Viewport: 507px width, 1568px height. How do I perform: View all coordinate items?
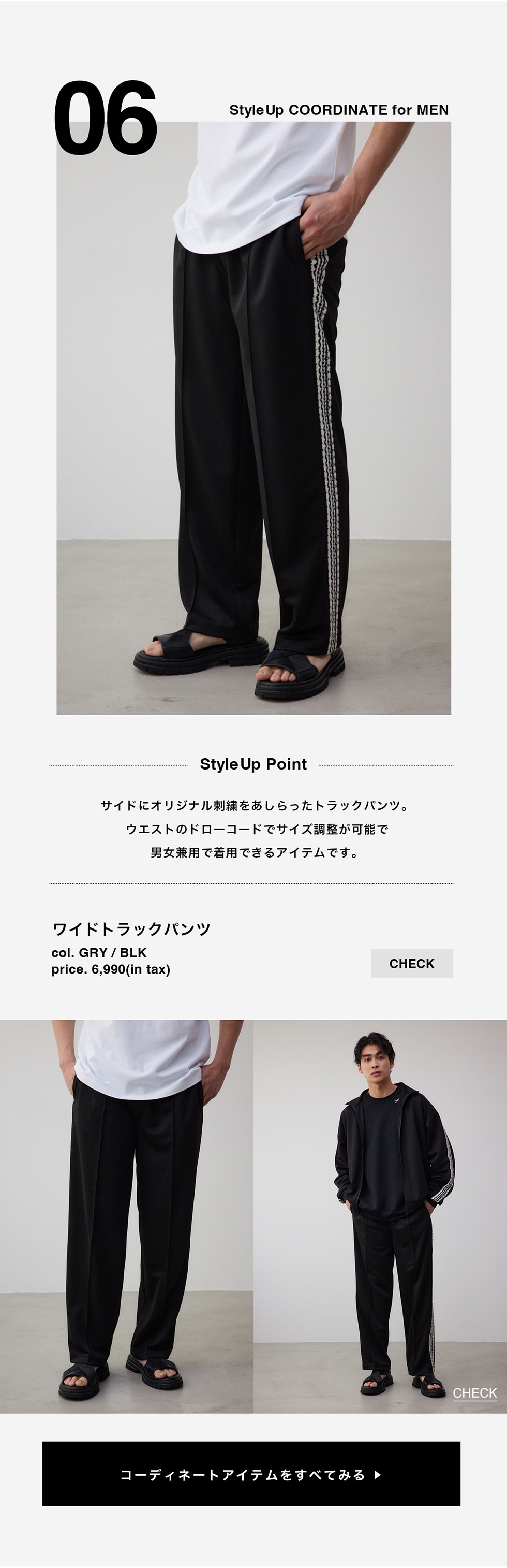(250, 1474)
